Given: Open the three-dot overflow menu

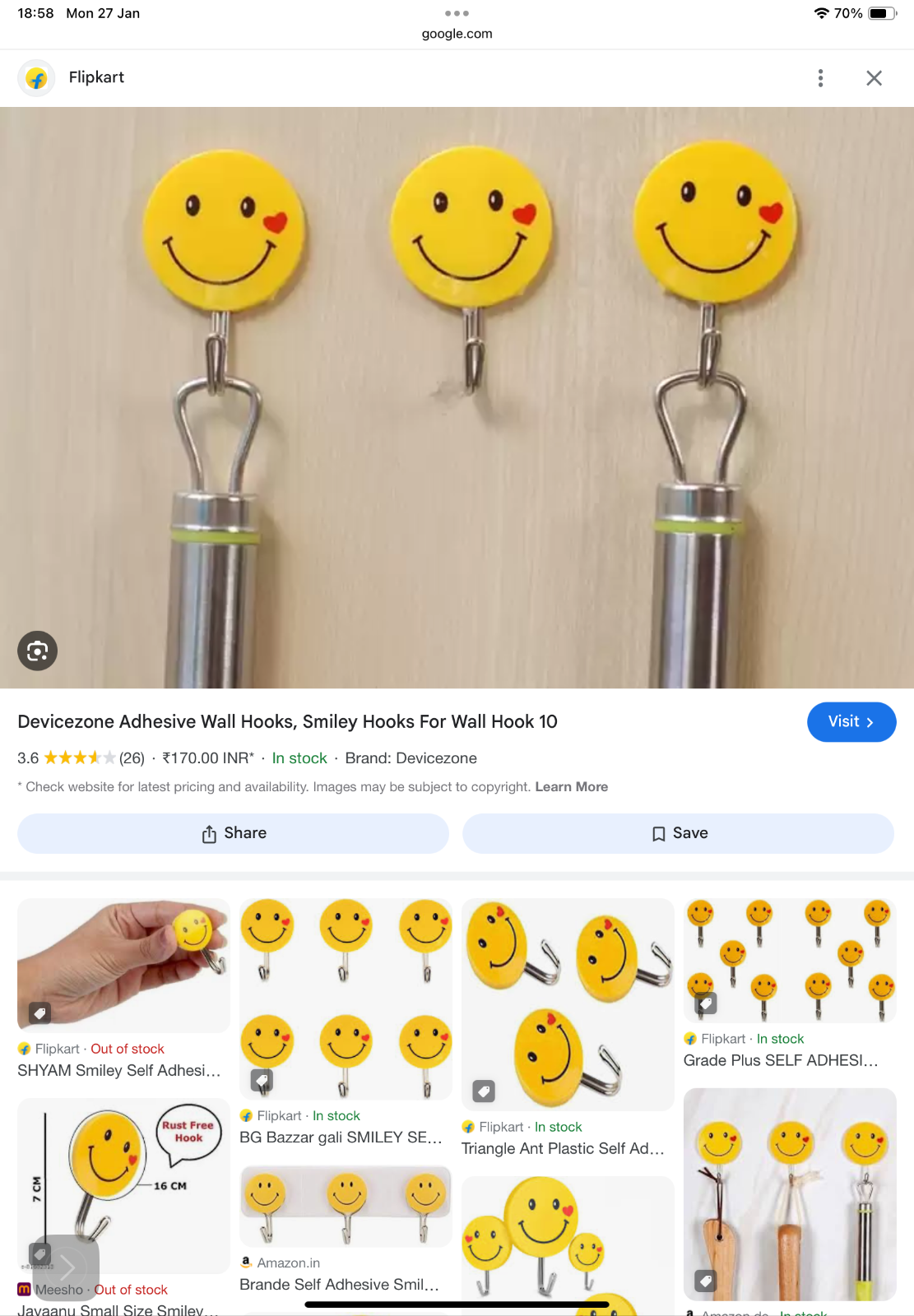Looking at the screenshot, I should click(x=820, y=78).
